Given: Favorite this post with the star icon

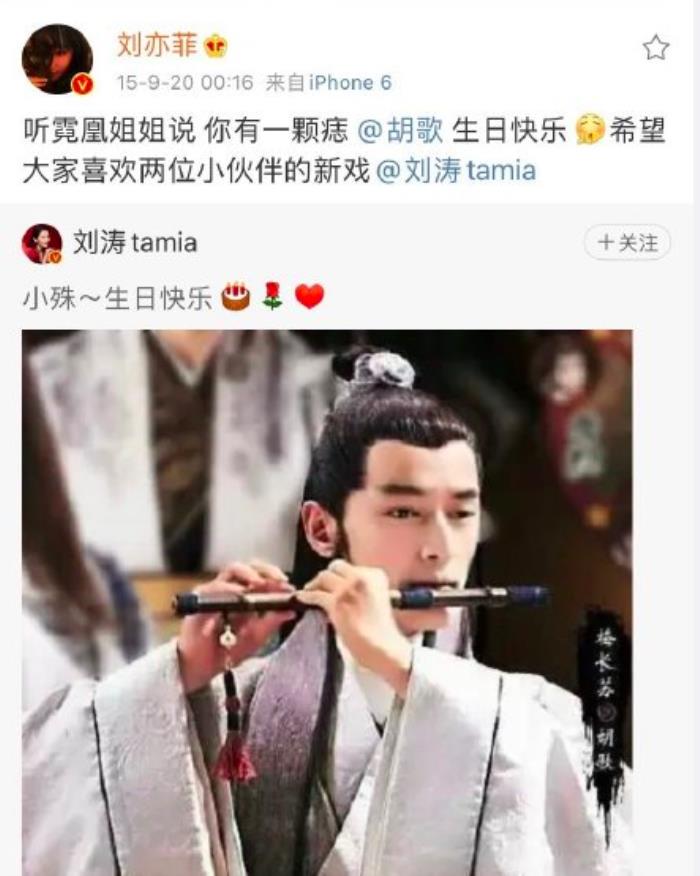Looking at the screenshot, I should (655, 48).
